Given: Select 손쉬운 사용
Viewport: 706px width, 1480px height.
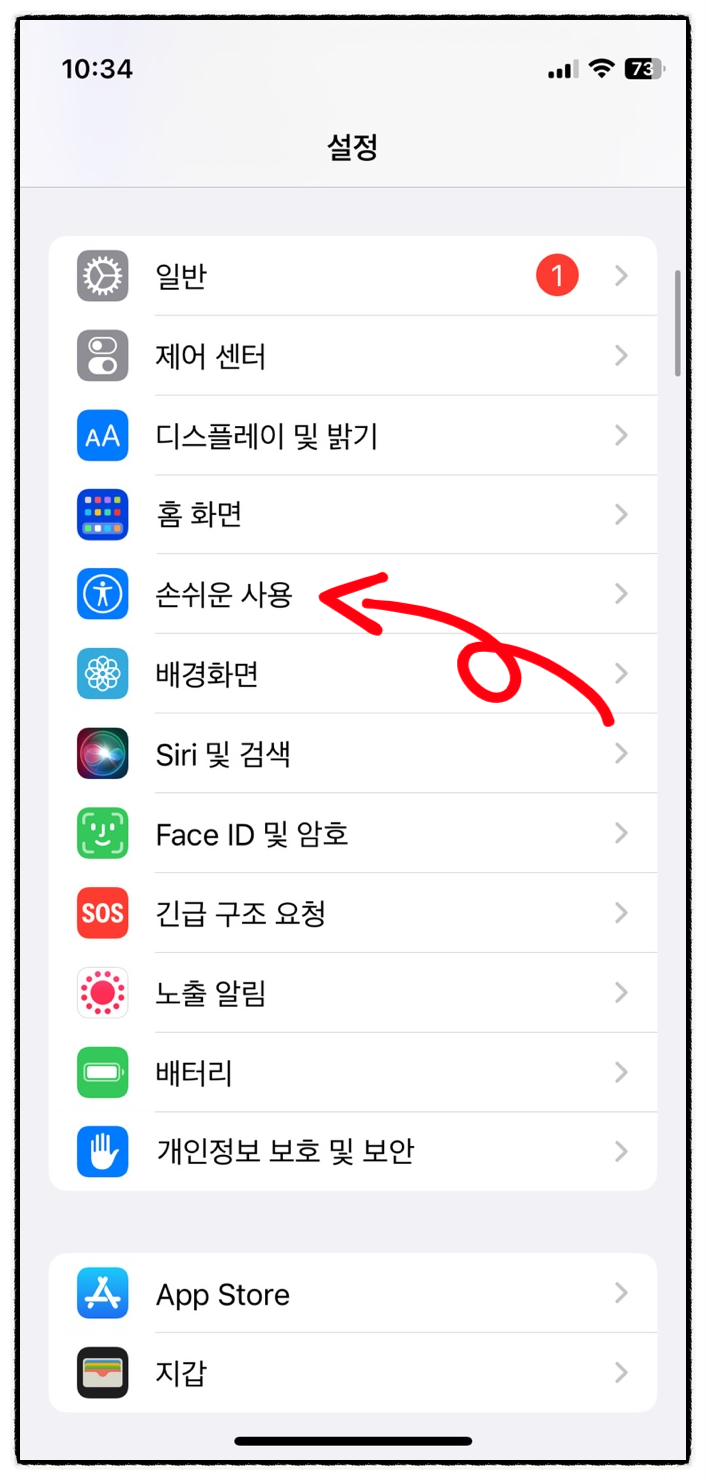Looking at the screenshot, I should (353, 594).
